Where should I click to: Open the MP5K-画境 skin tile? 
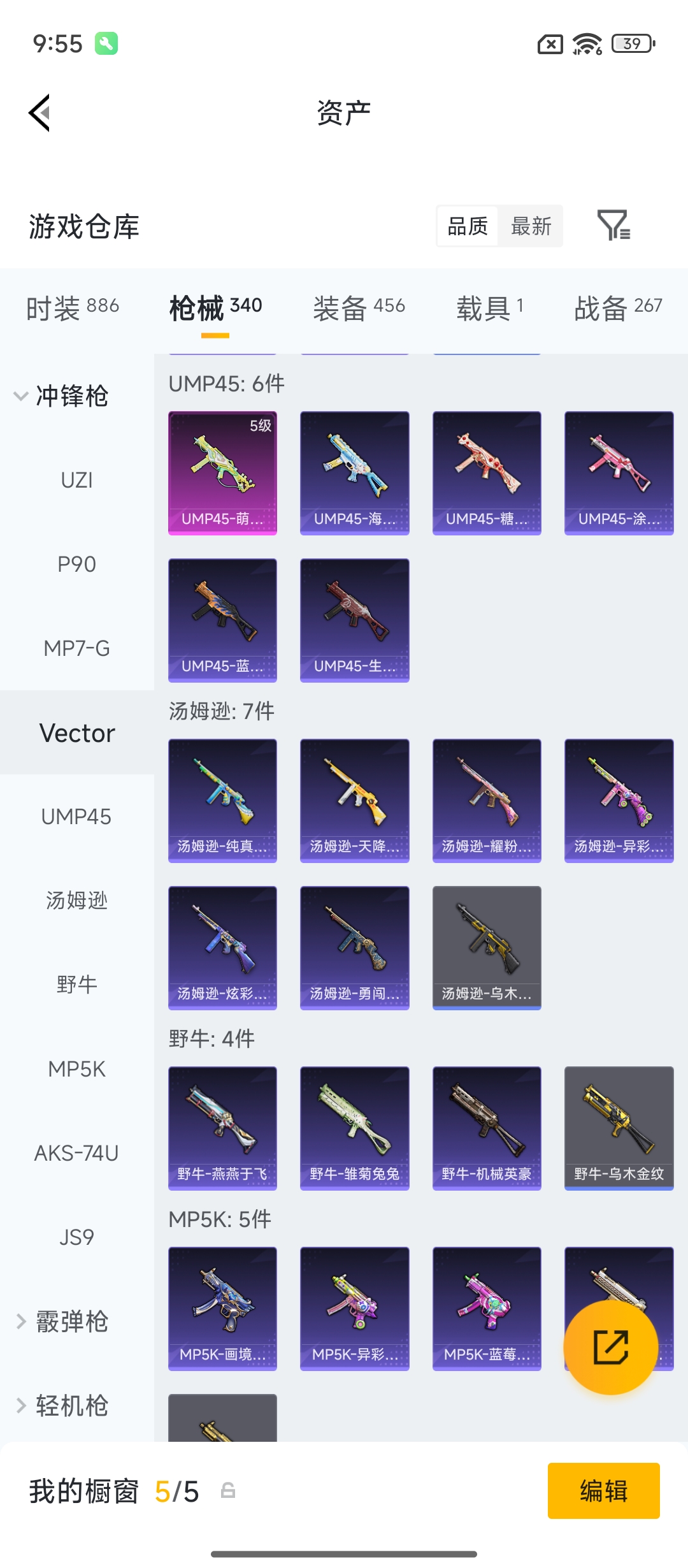pyautogui.click(x=222, y=1309)
